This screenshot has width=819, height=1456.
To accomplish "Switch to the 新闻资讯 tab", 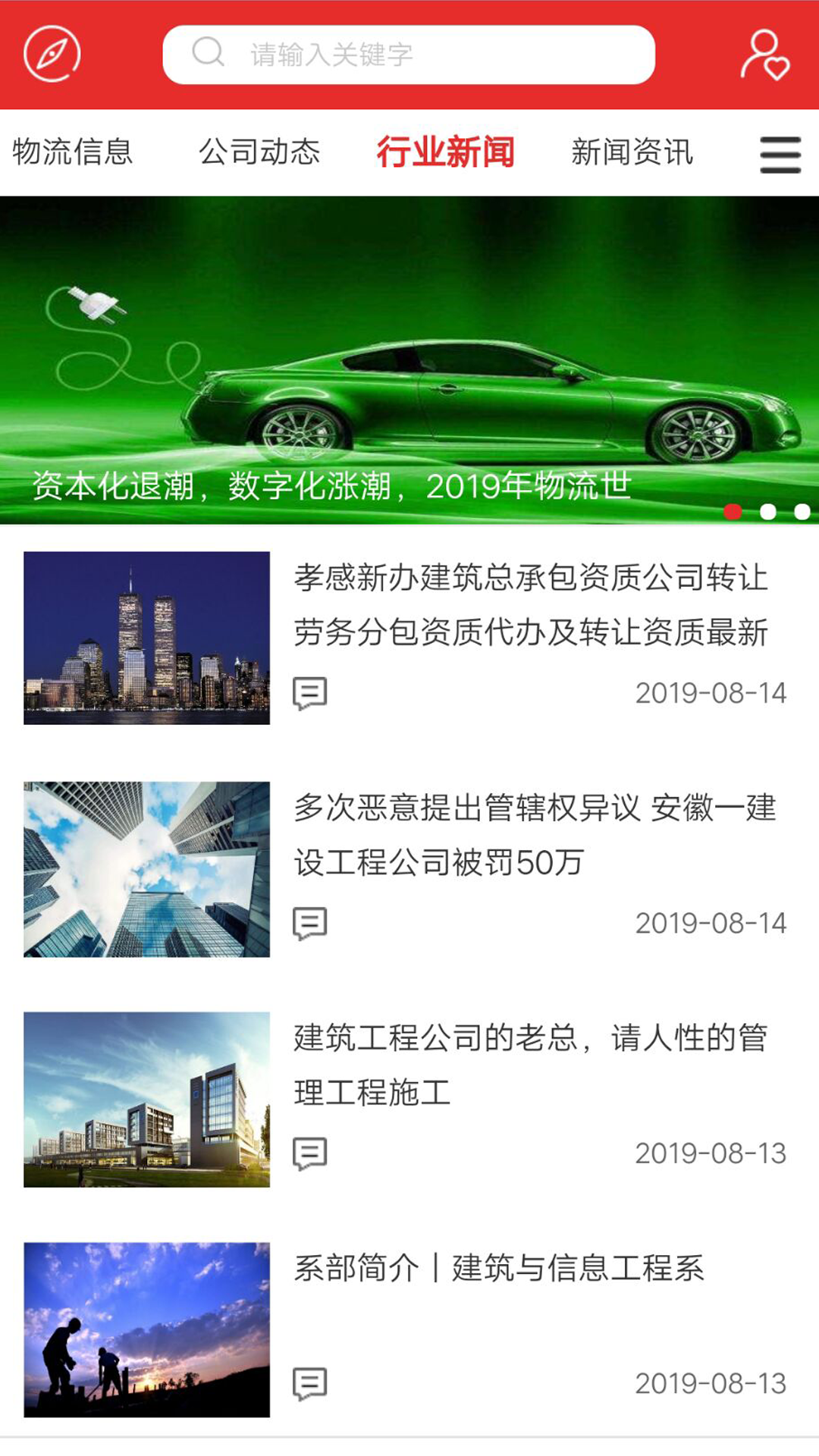I will (633, 152).
